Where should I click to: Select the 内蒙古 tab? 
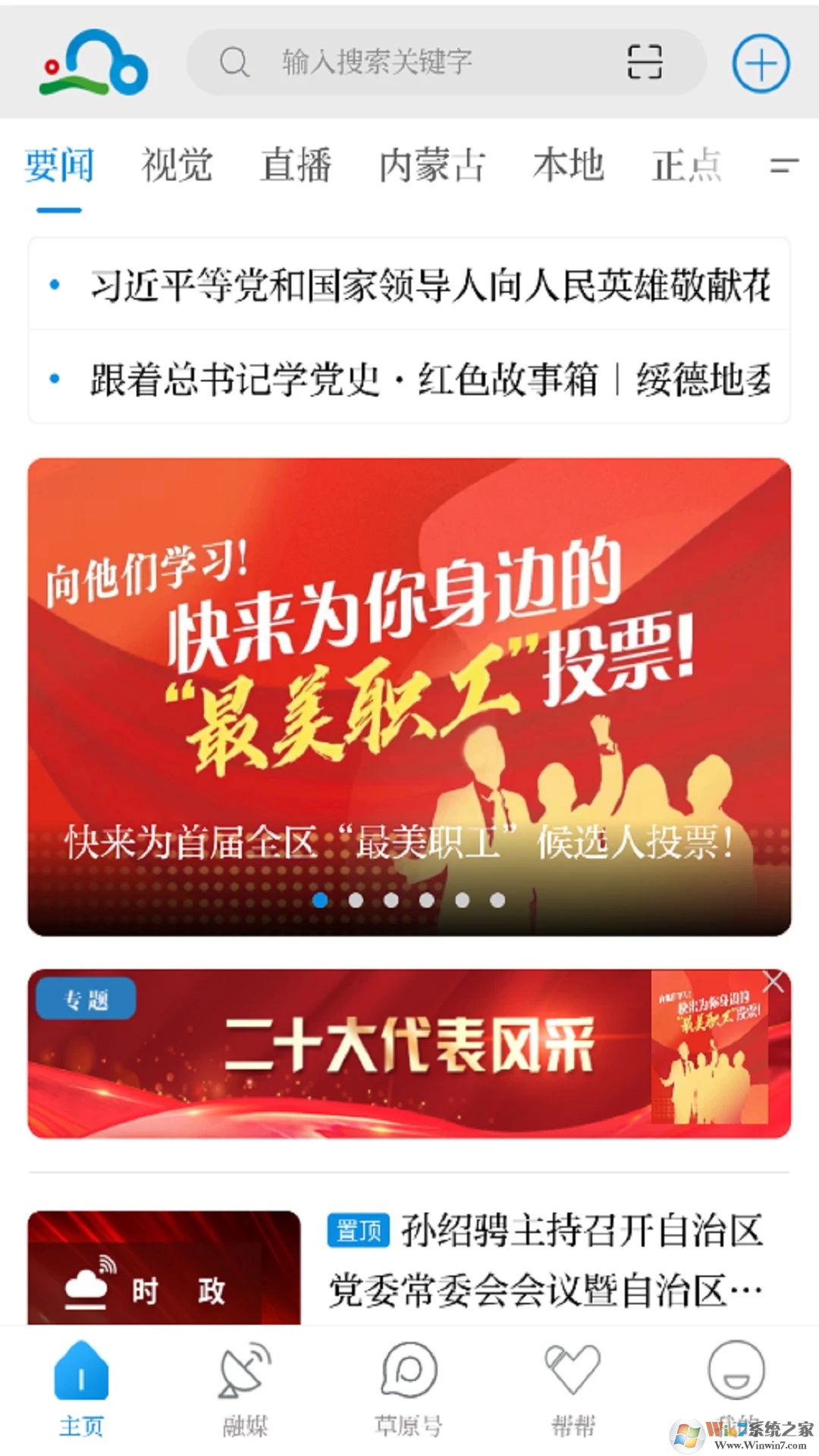point(431,165)
